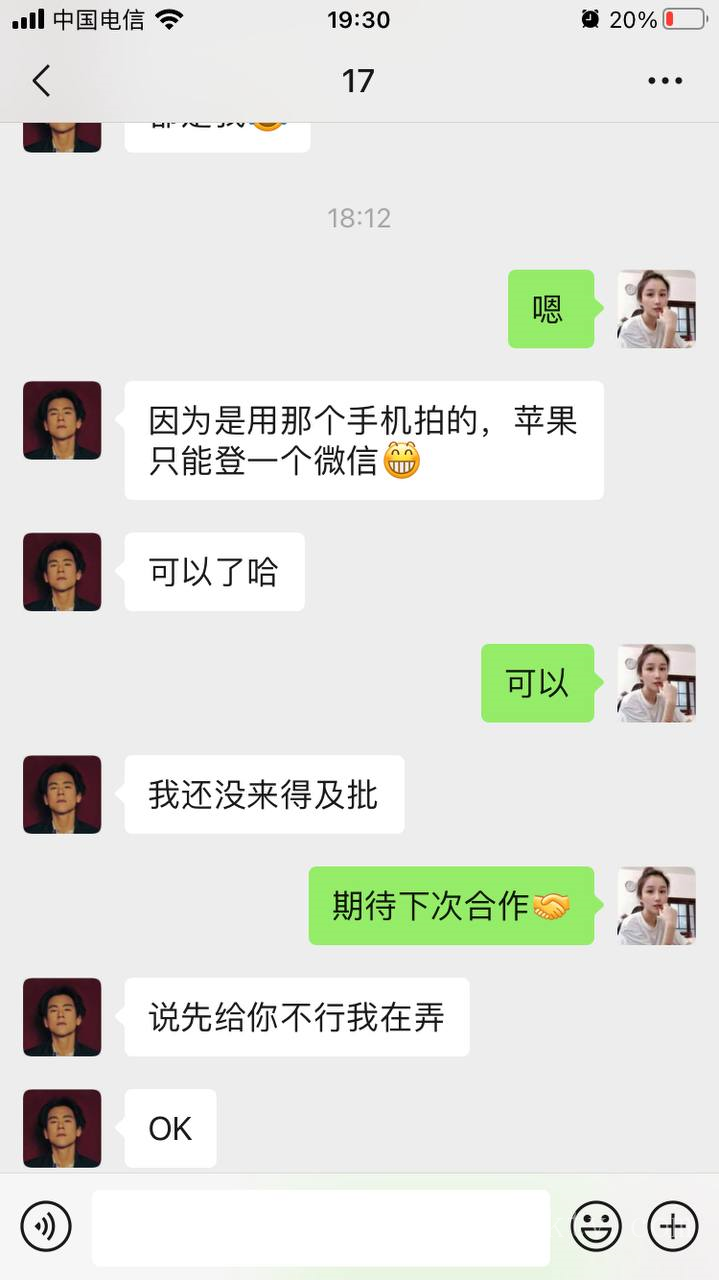Open contact avatar beside the OK message
719x1280 pixels.
pos(62,1128)
